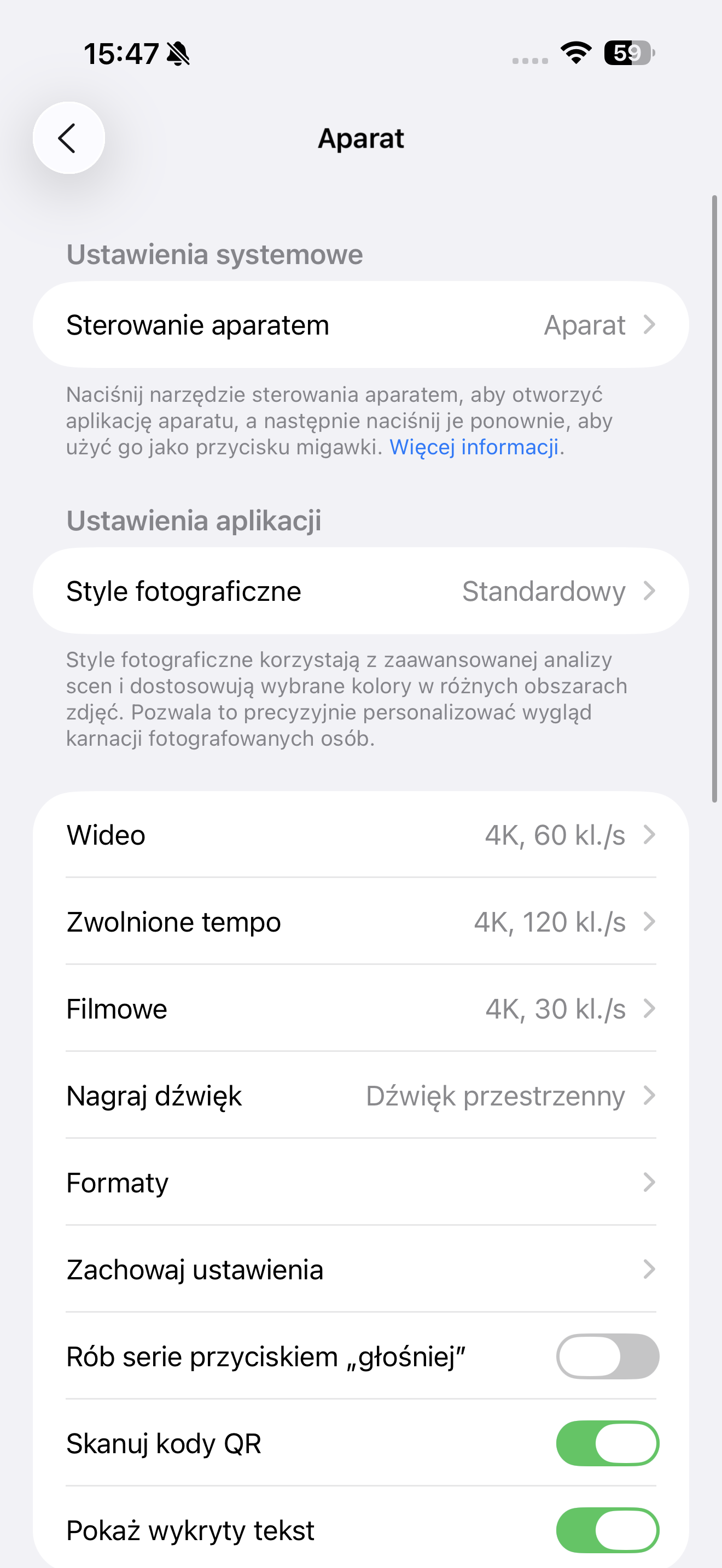Open Zachowaj ustawienia
722x1568 pixels.
tap(360, 1269)
